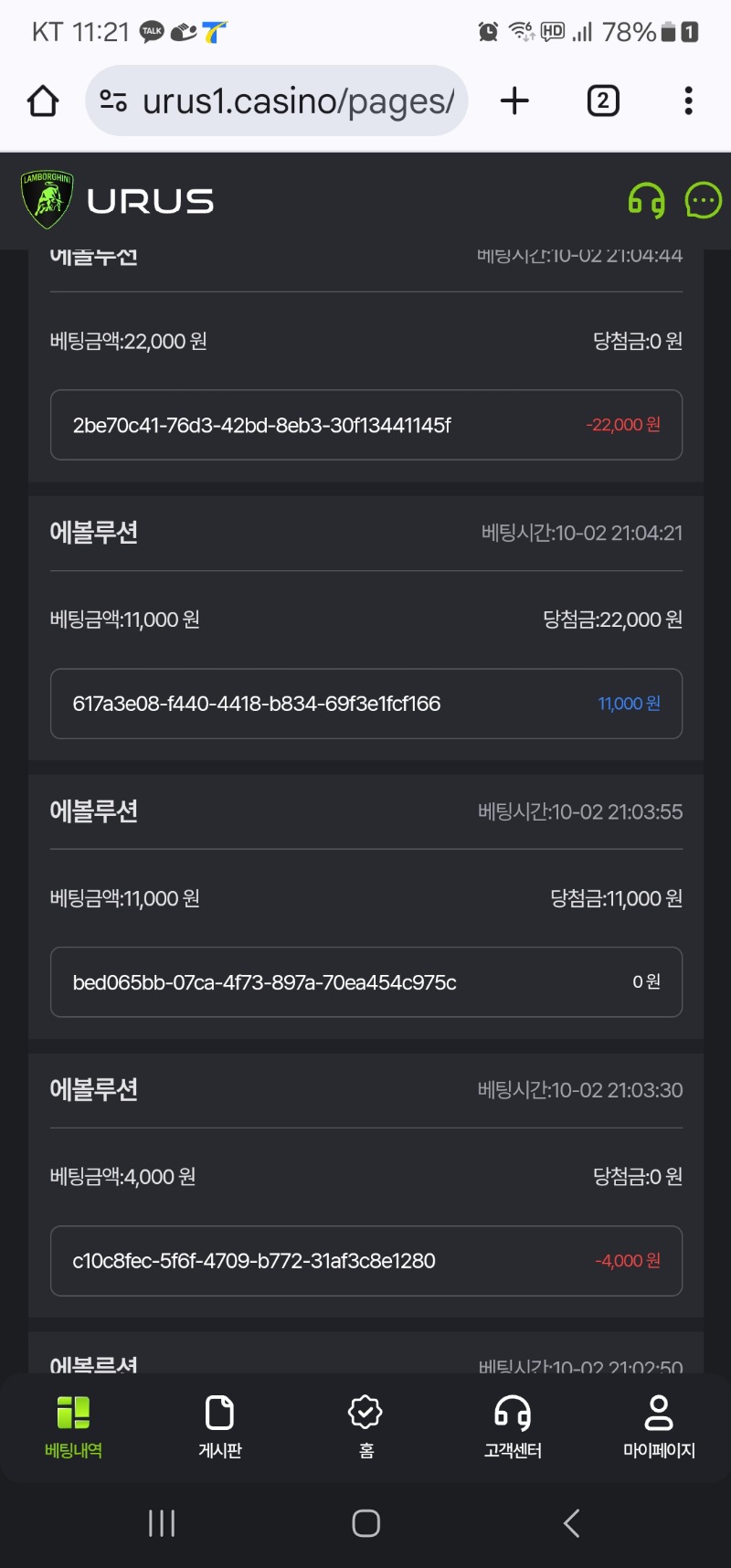The width and height of the screenshot is (731, 1568).
Task: Open the 마이페이지 tab
Action: tap(659, 1425)
